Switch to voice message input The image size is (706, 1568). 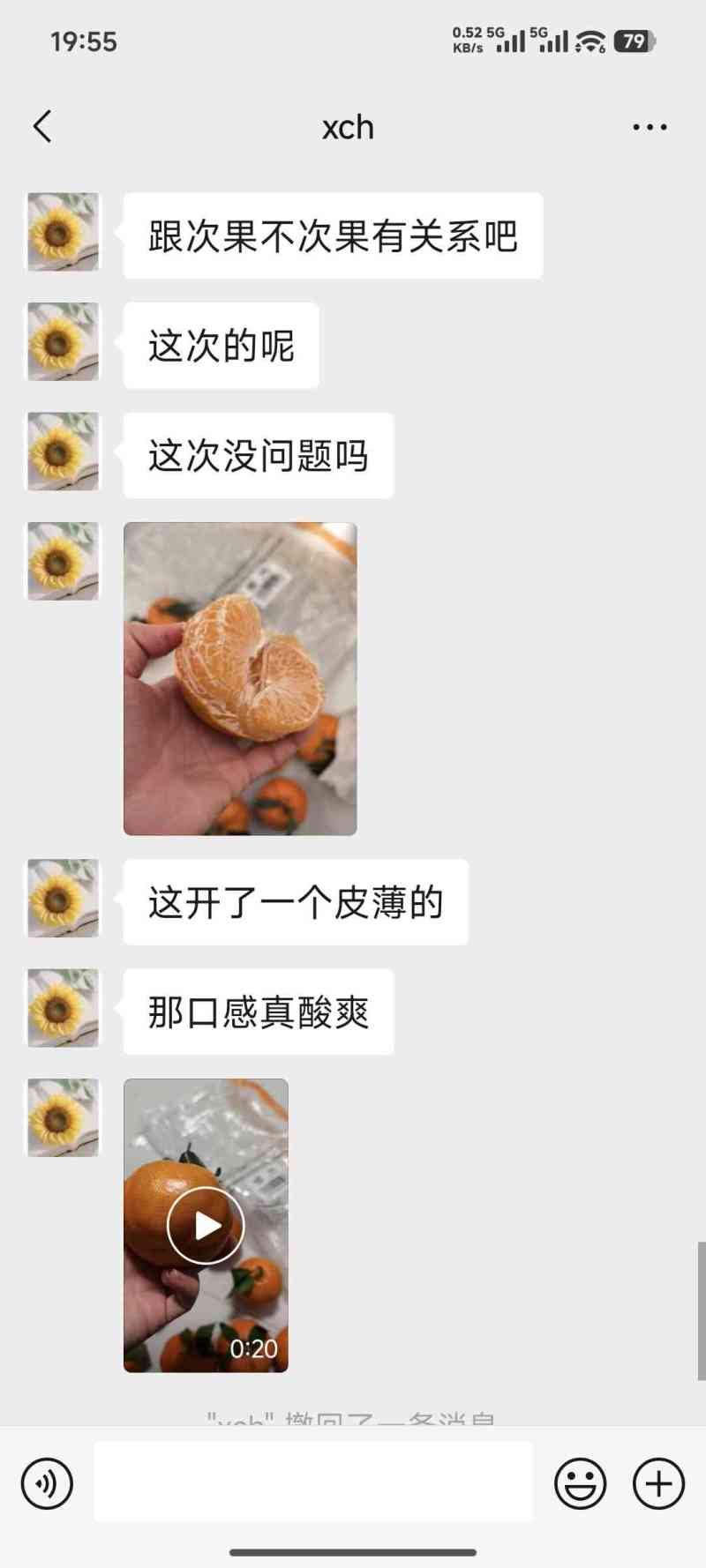[x=47, y=1483]
